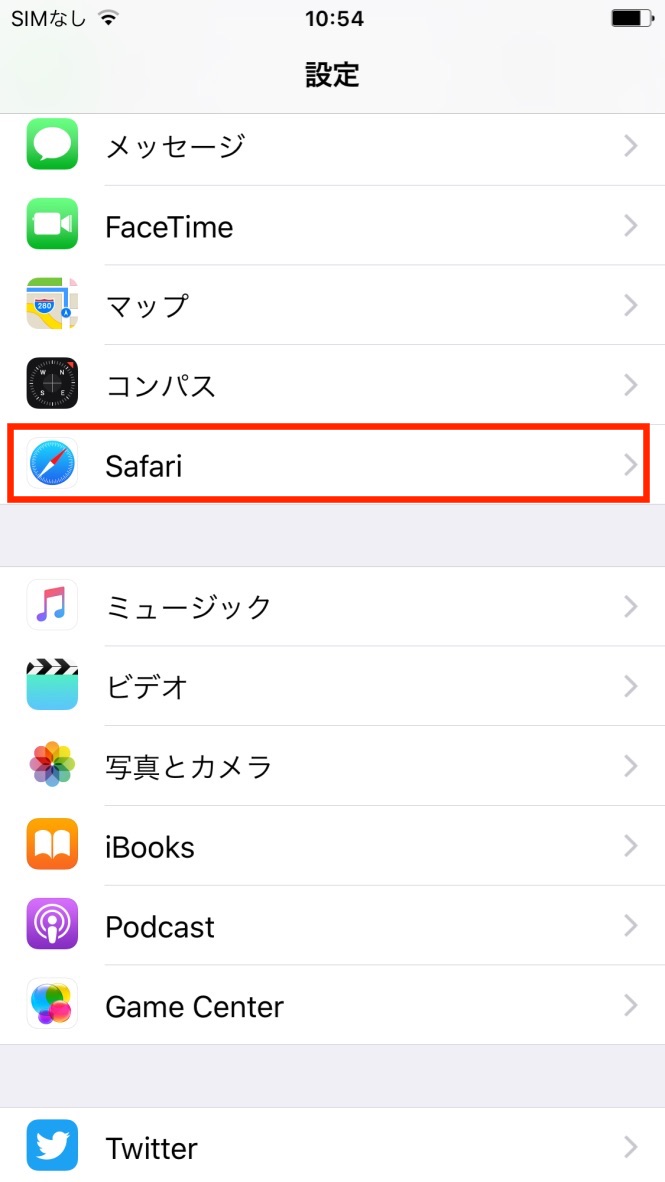Select the コンパス row
Viewport: 665px width, 1182px height.
pyautogui.click(x=332, y=385)
